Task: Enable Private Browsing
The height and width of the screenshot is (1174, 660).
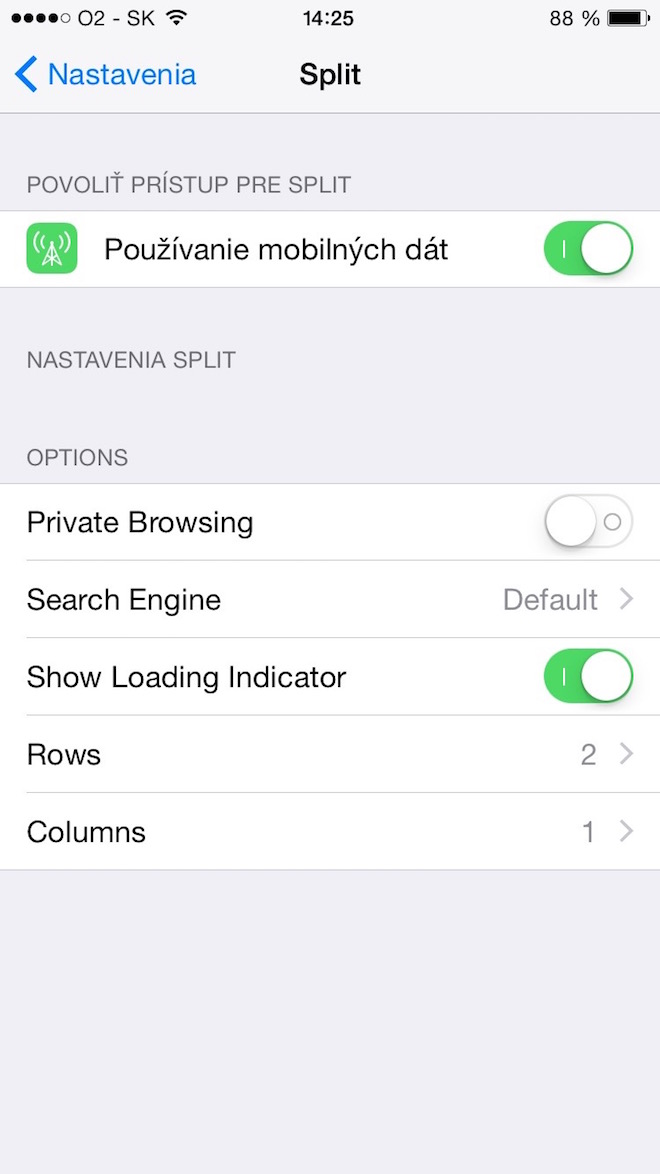Action: 588,522
